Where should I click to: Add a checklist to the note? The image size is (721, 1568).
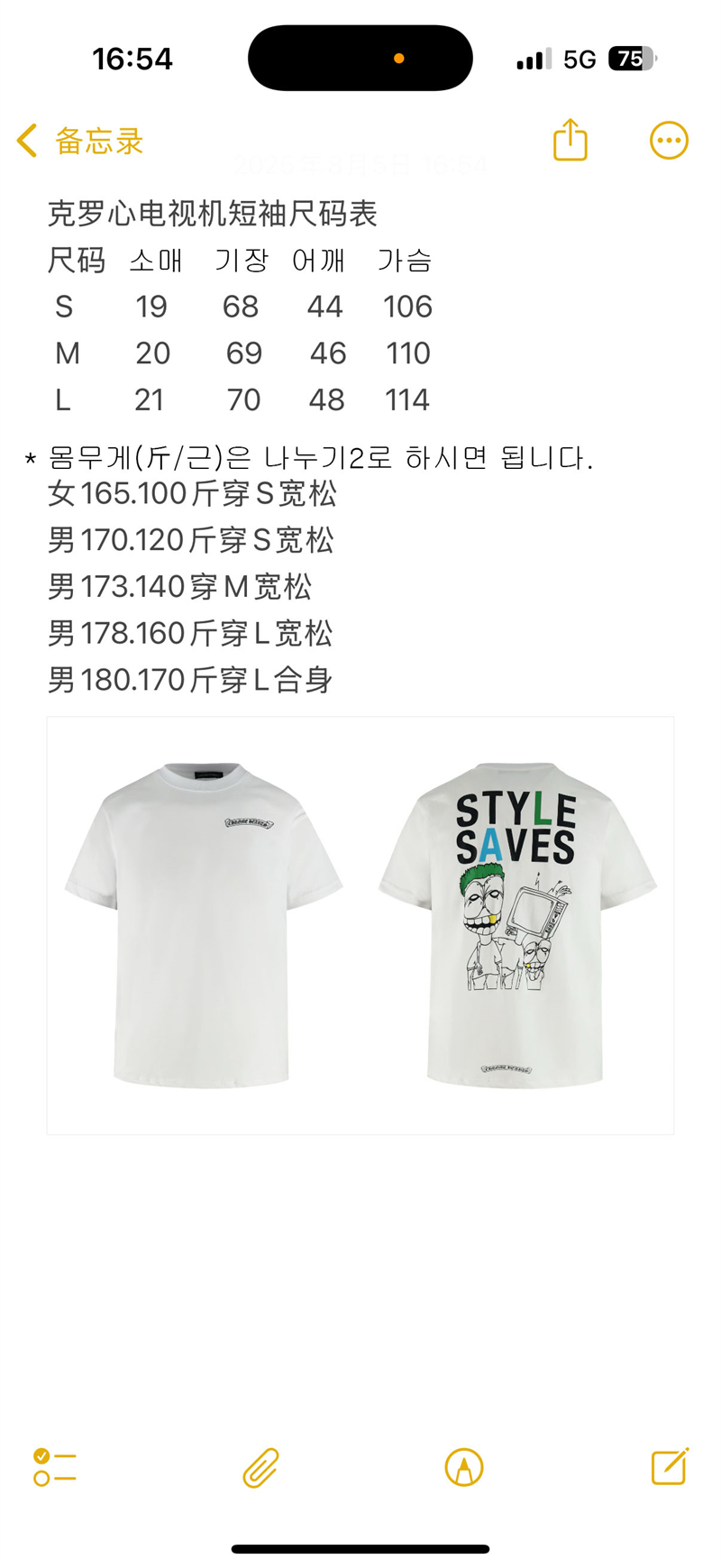click(x=55, y=1467)
